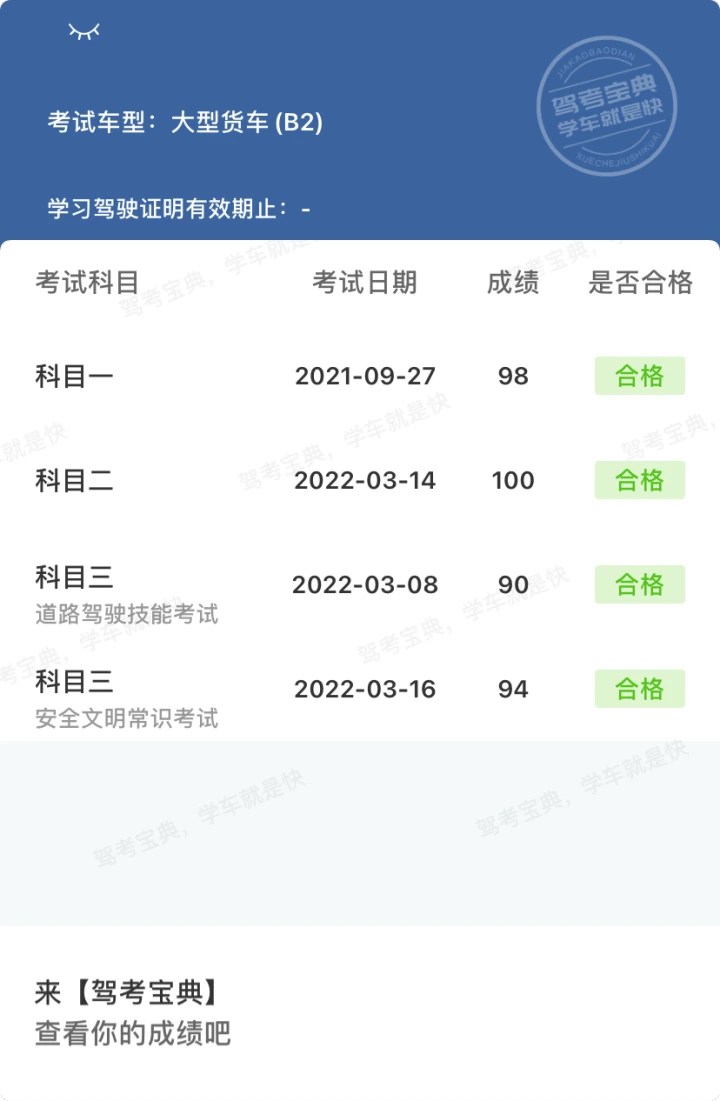Reveal hidden personal info via eye icon
The image size is (720, 1101).
pyautogui.click(x=84, y=32)
